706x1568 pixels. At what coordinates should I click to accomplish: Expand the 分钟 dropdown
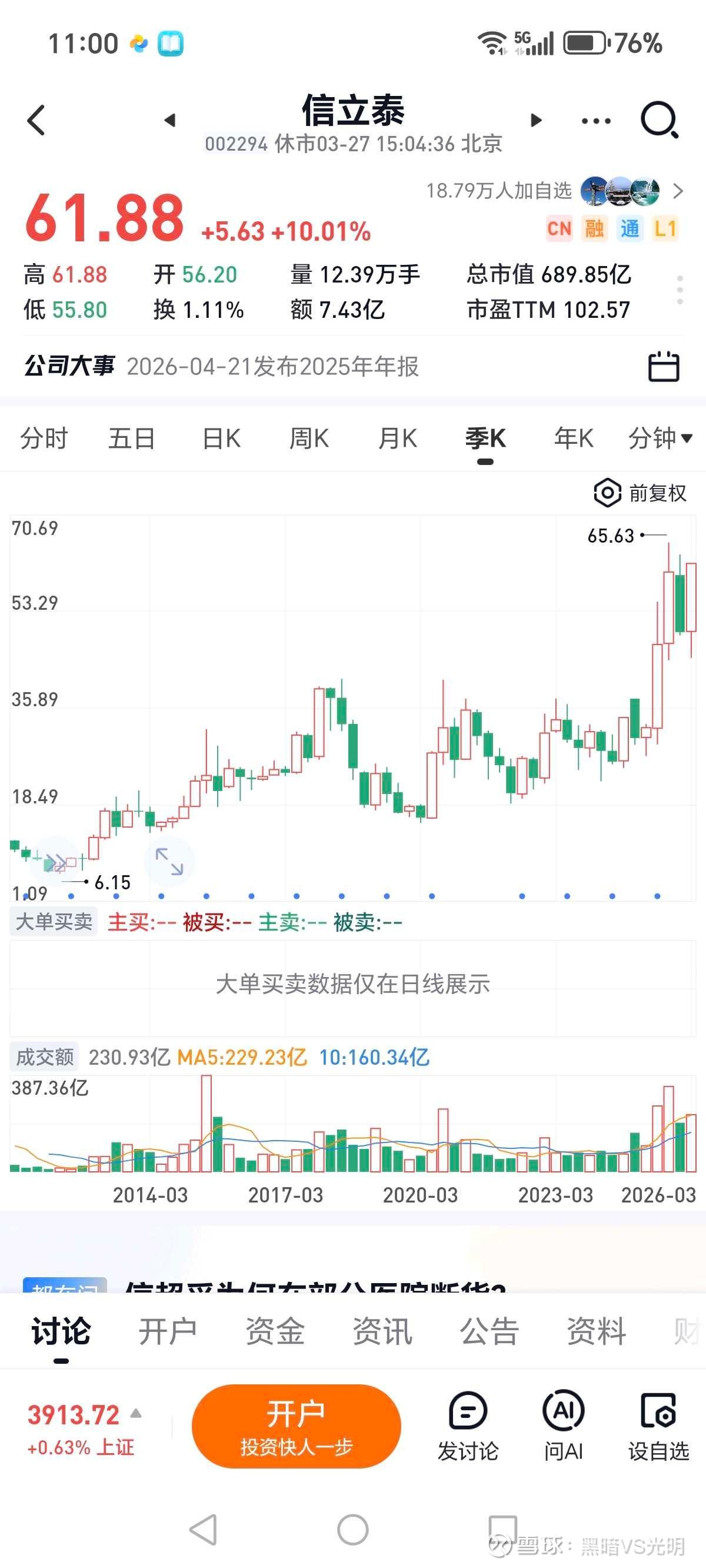[660, 438]
